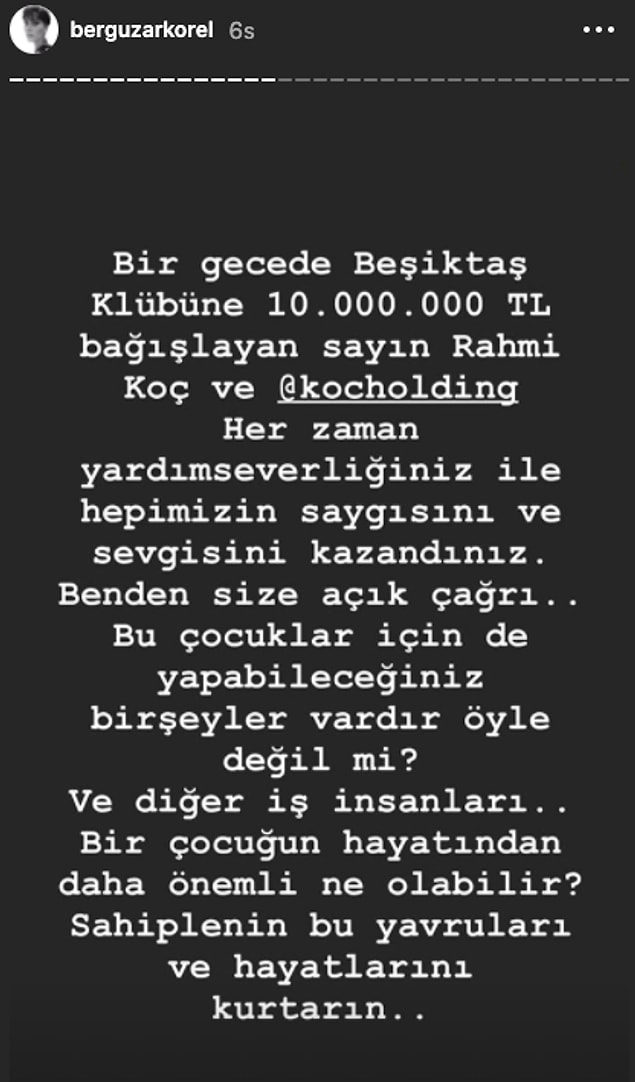Open the story overflow menu
Screen dimensions: 635x1082
click(x=598, y=30)
